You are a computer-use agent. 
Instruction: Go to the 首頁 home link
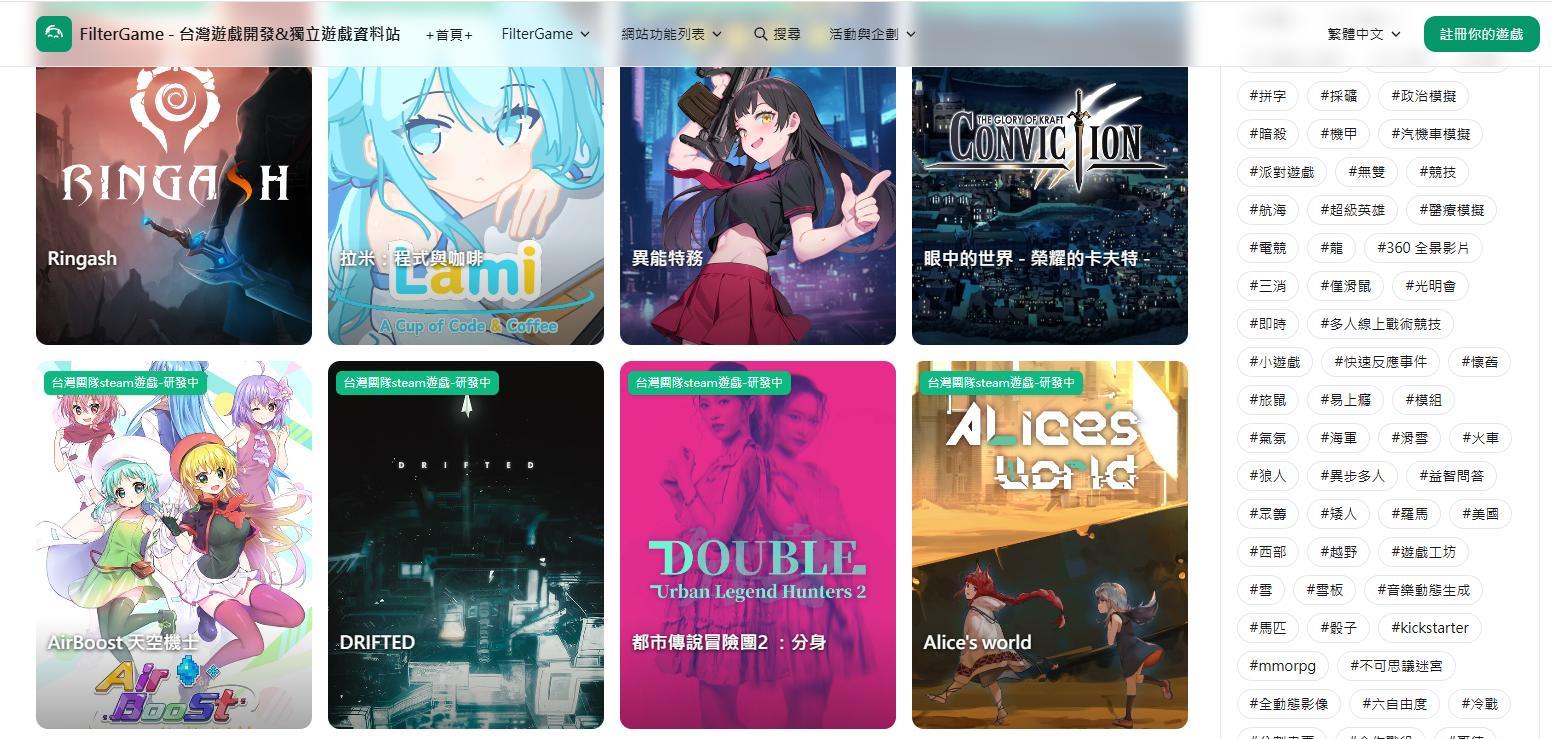click(449, 34)
